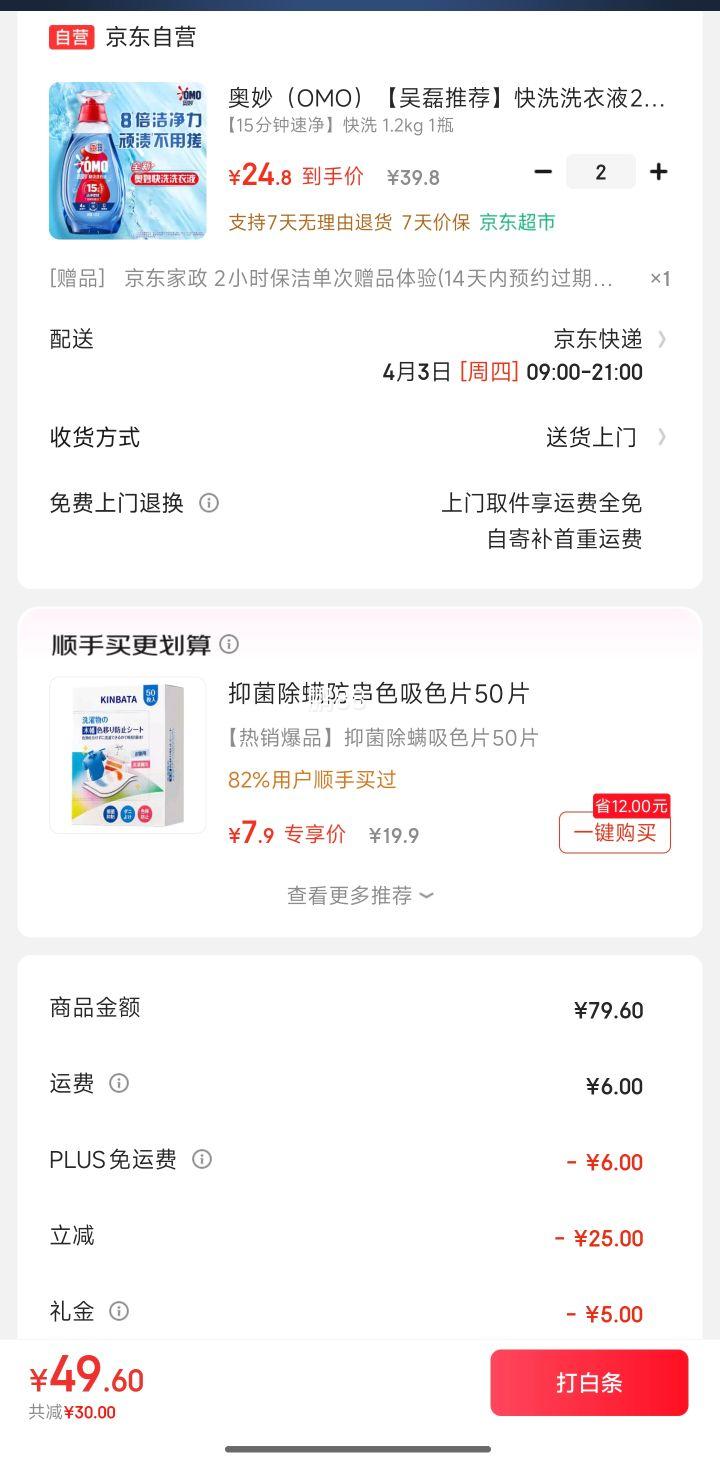This screenshot has height=1465, width=720.
Task: Tap the 一键购买 quick buy button
Action: 614,832
